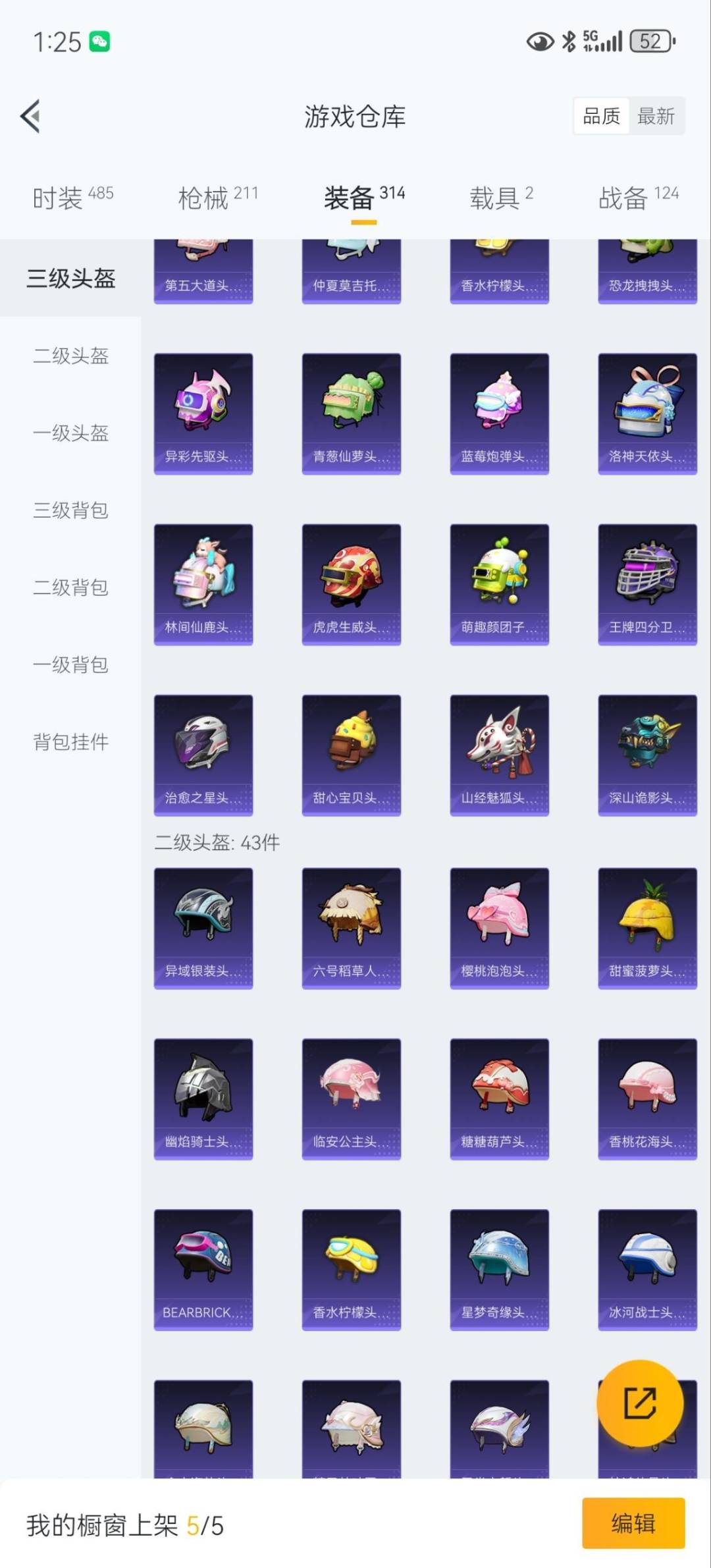Tap the 编辑 button

pyautogui.click(x=634, y=1523)
